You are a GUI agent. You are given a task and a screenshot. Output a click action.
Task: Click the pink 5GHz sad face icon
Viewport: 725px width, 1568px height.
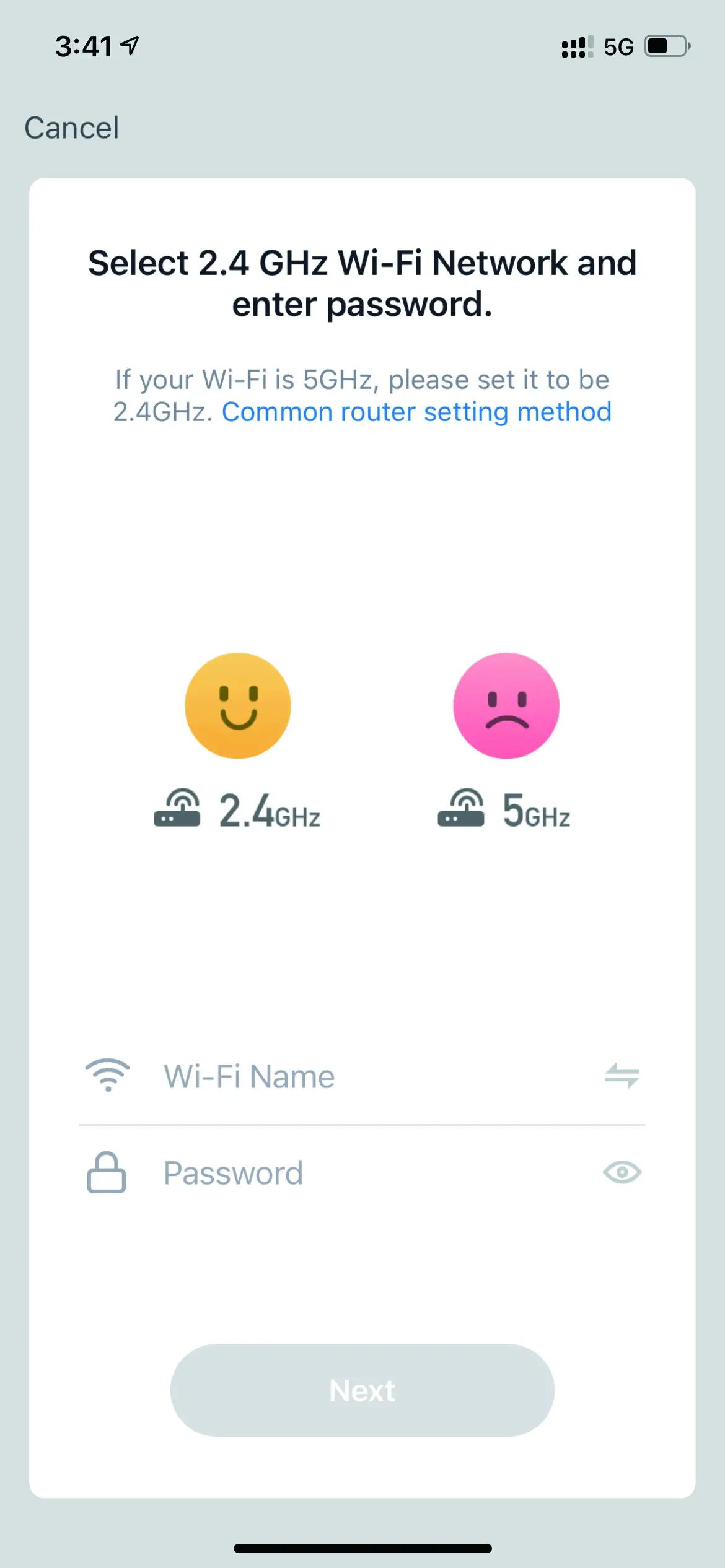[506, 706]
